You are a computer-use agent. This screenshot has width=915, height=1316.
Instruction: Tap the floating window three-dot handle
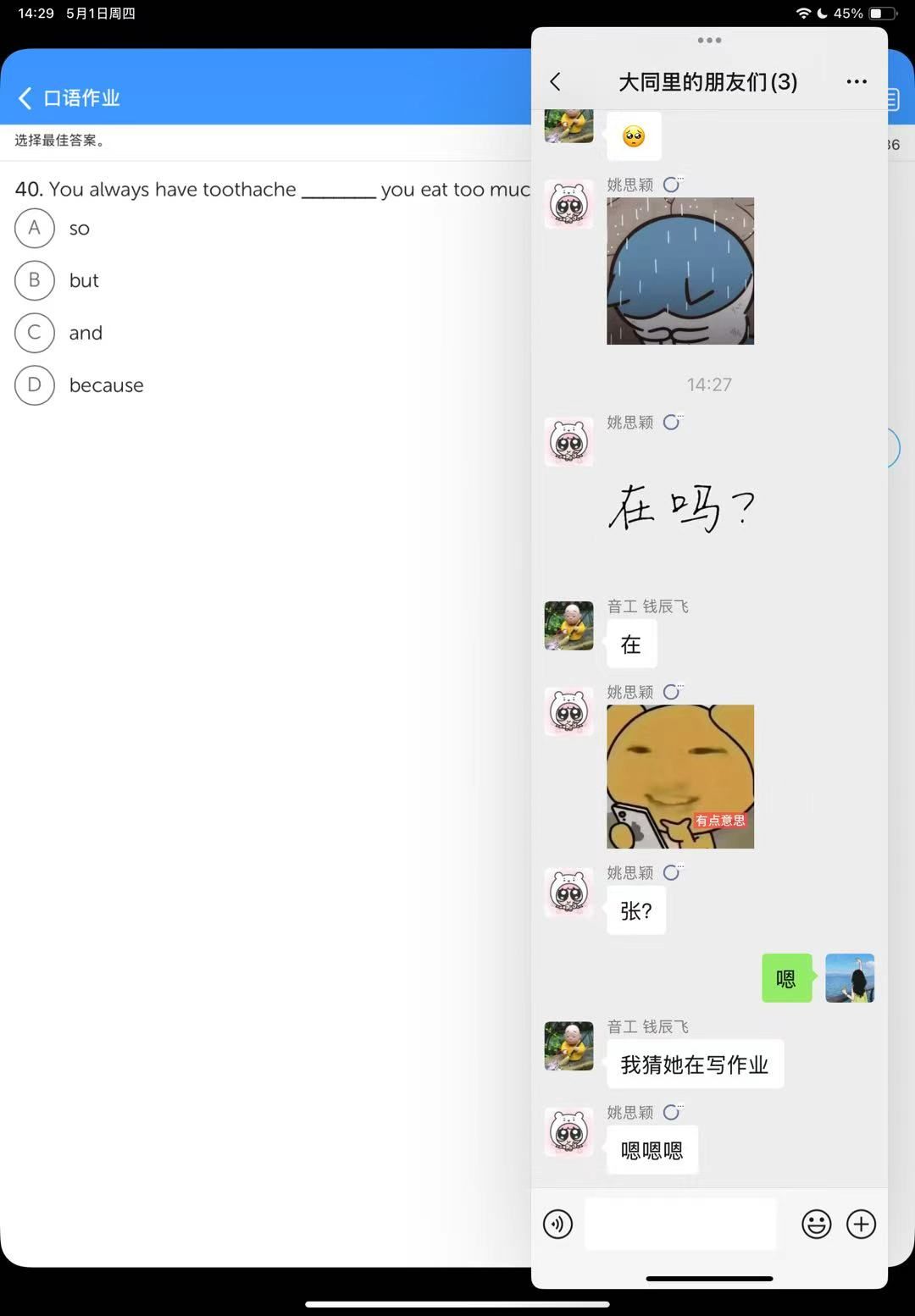(x=709, y=40)
